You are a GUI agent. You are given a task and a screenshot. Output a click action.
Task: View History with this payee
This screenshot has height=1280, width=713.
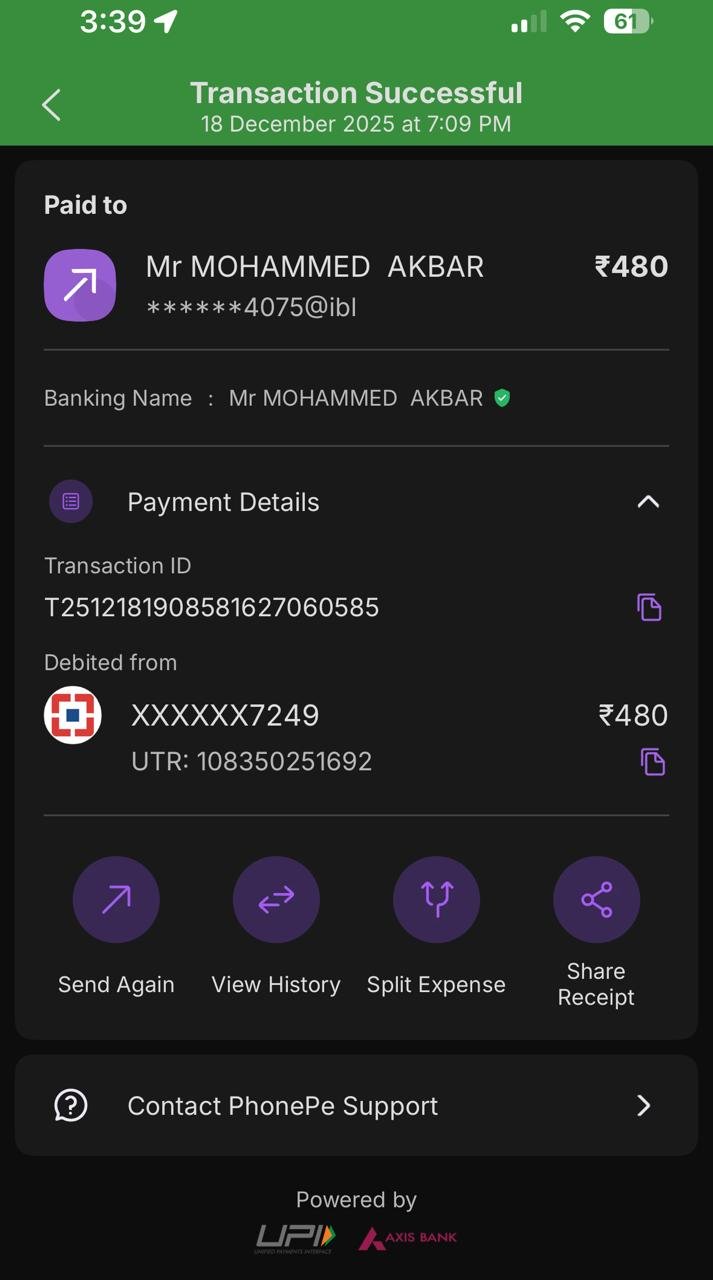pos(276,900)
